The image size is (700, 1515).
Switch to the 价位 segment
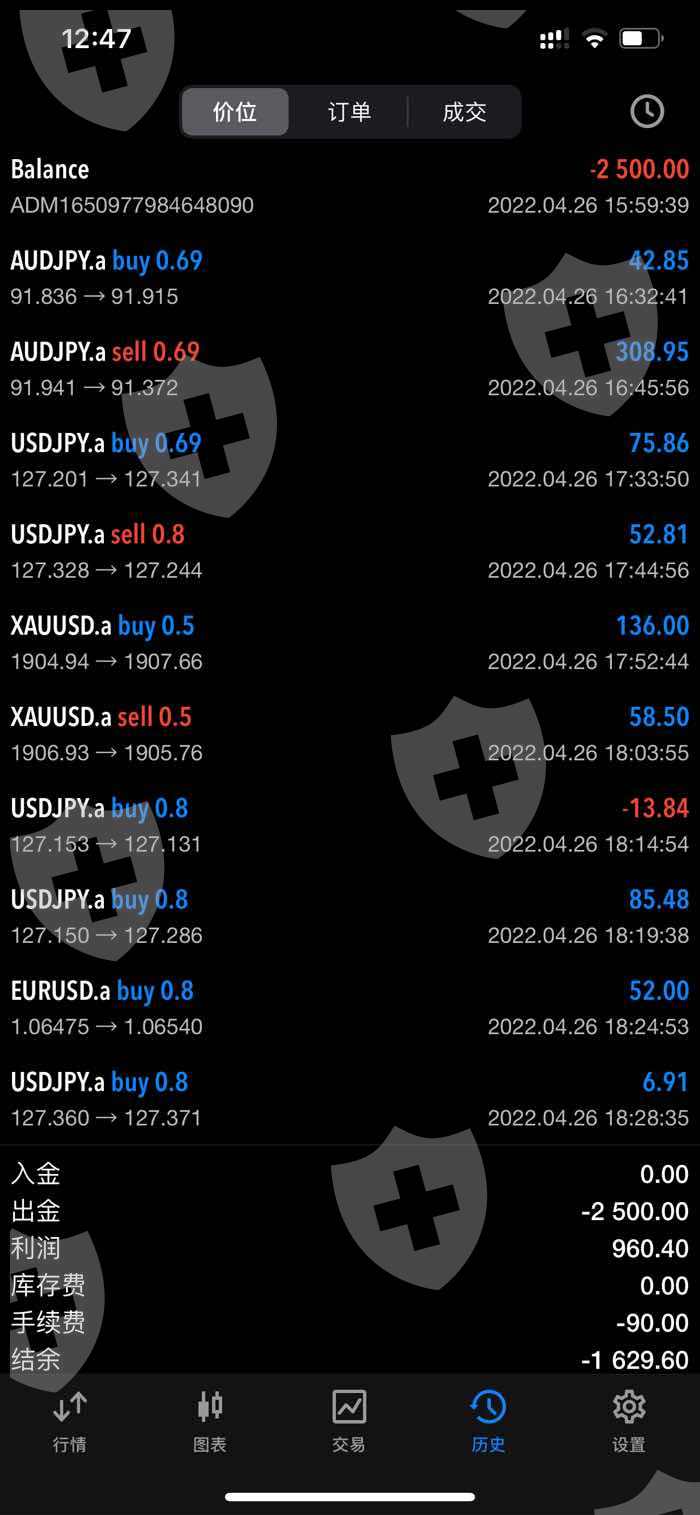[235, 112]
